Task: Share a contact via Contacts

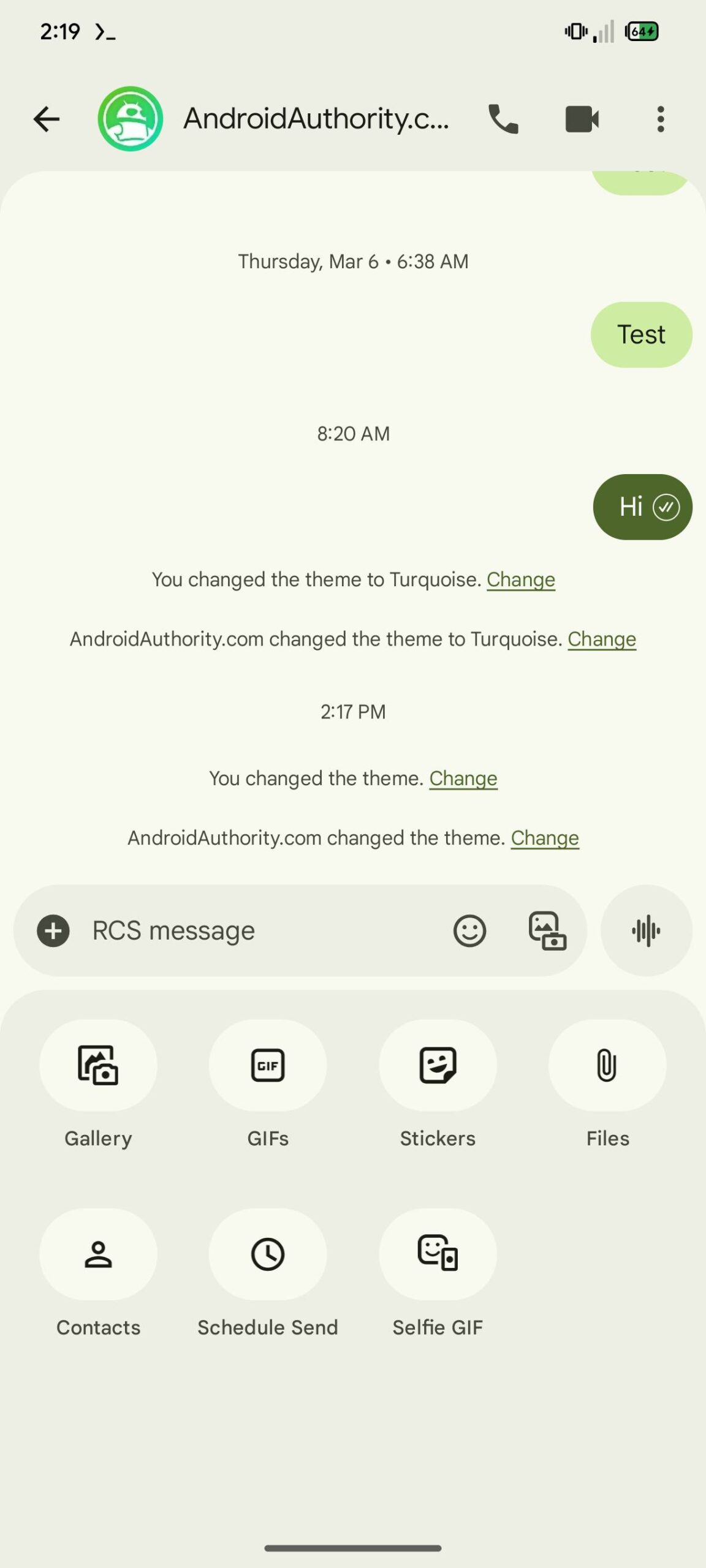Action: [x=98, y=1254]
